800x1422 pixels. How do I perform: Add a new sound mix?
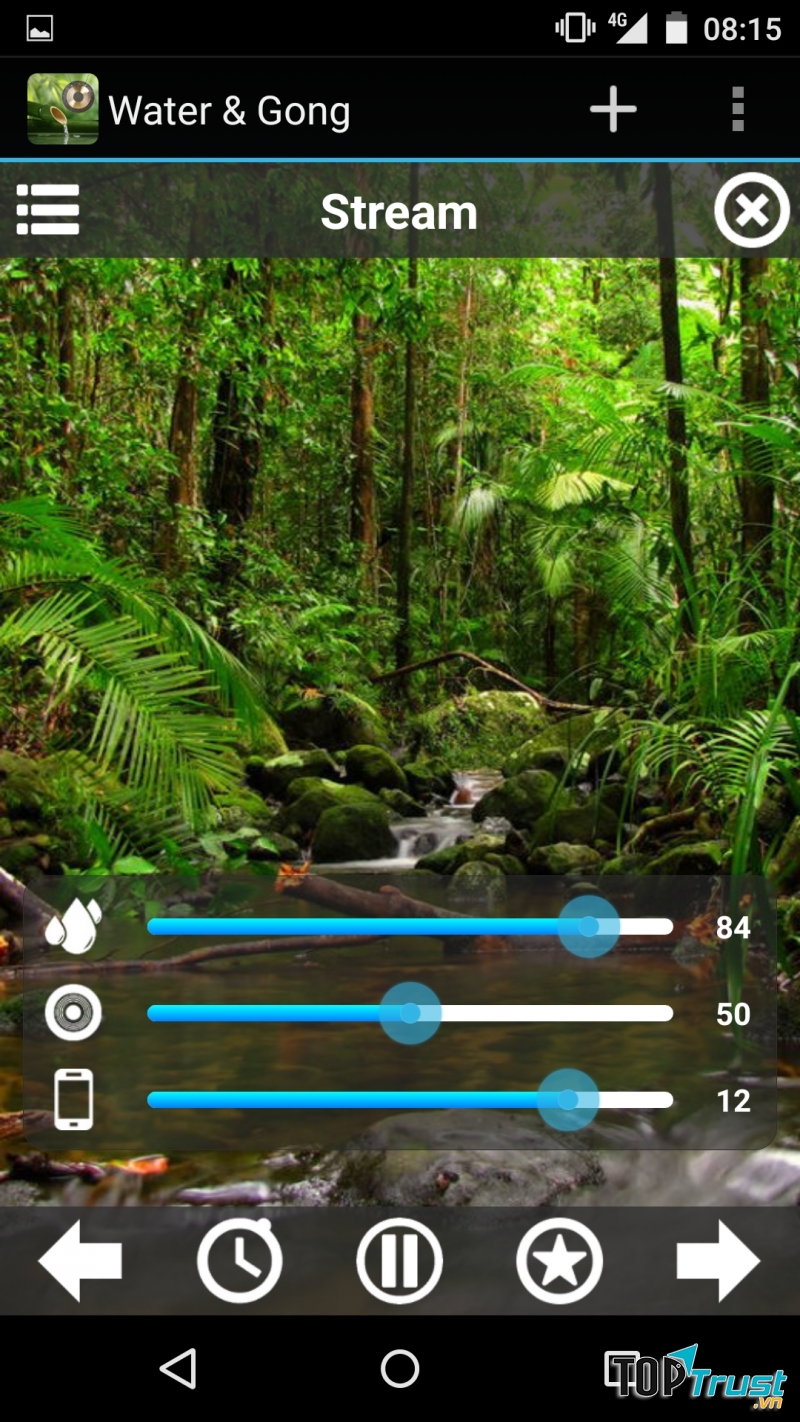(x=612, y=110)
